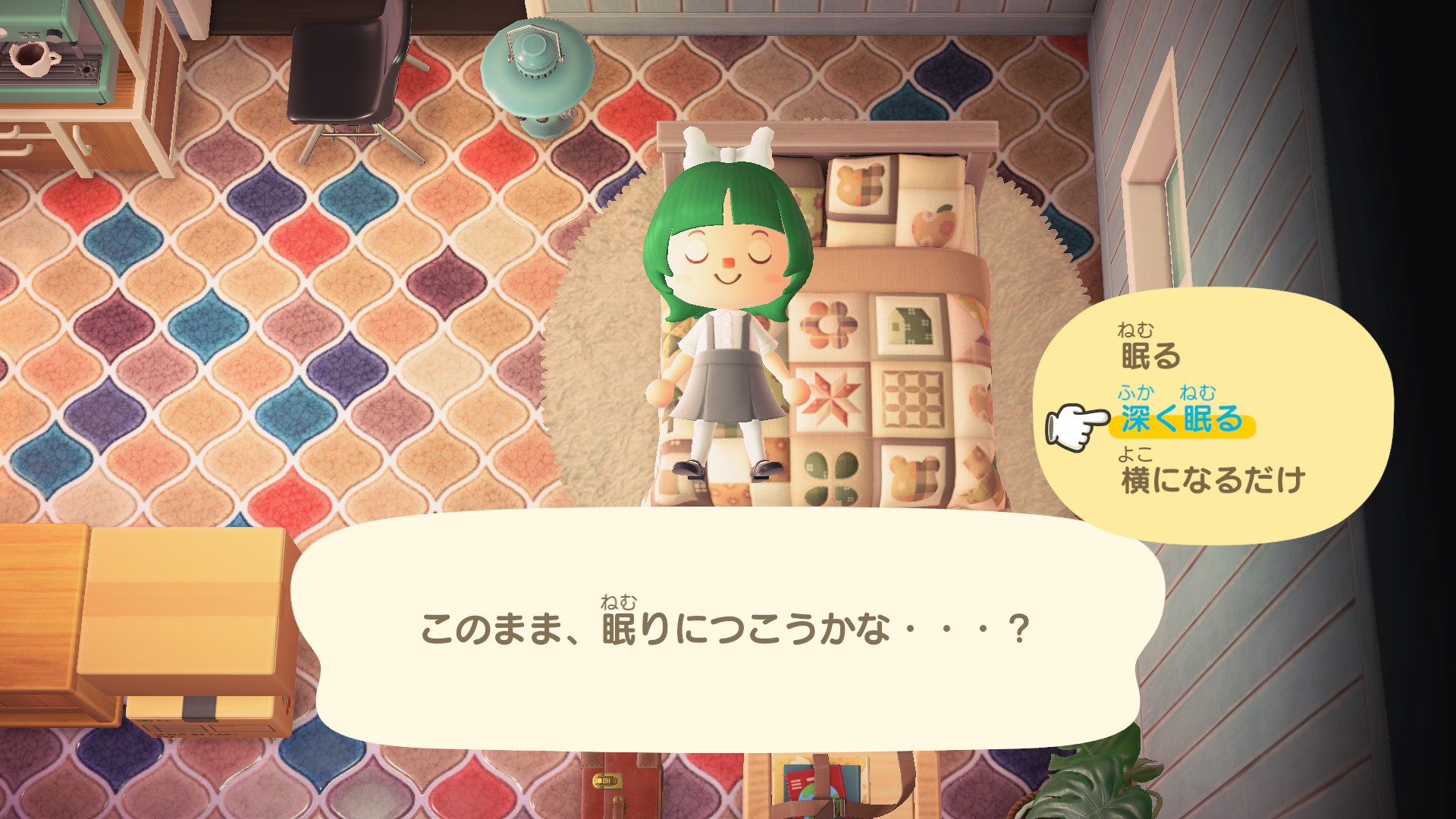Select the 眠る option

(1151, 355)
